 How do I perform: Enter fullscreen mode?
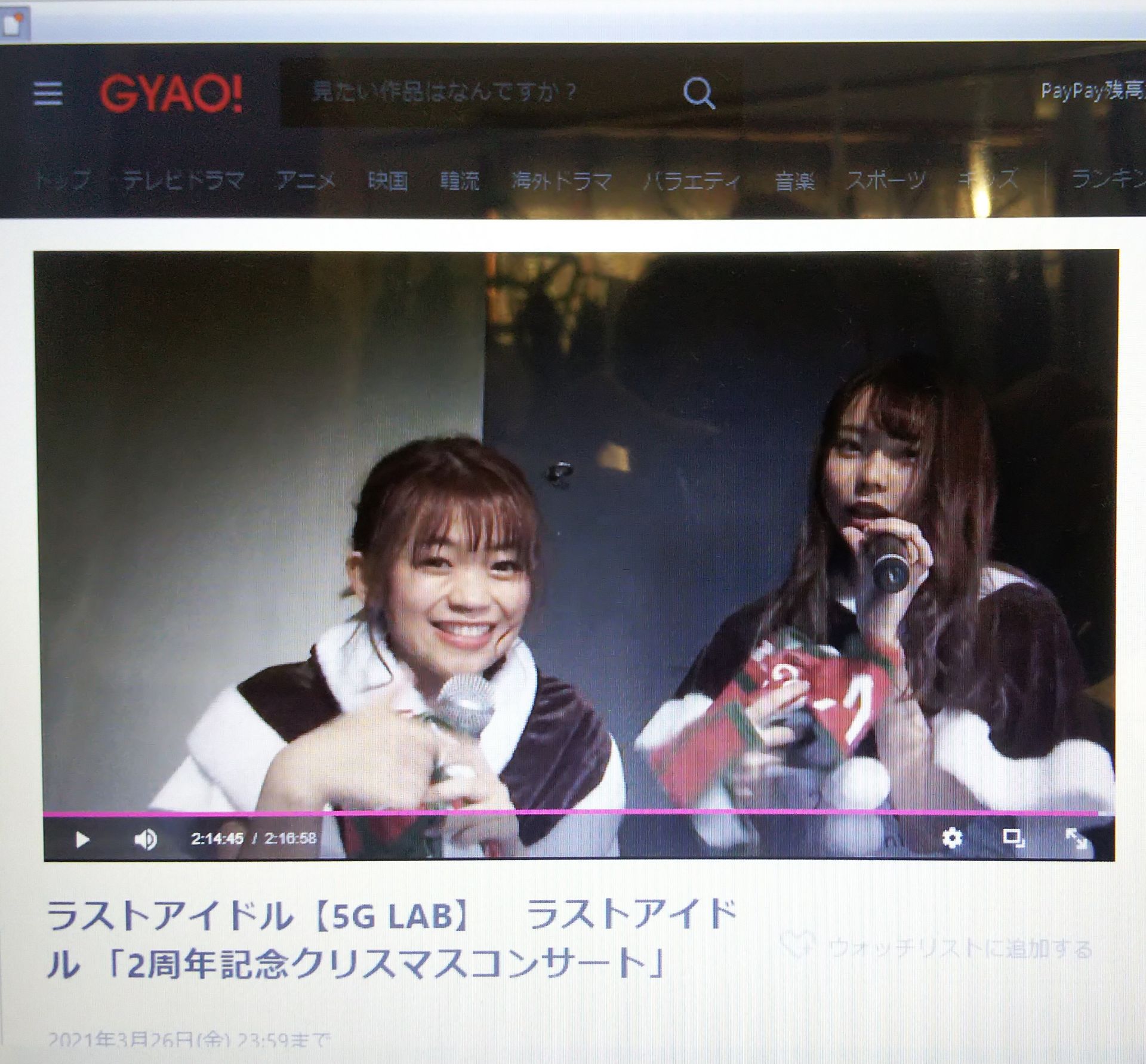click(1076, 839)
